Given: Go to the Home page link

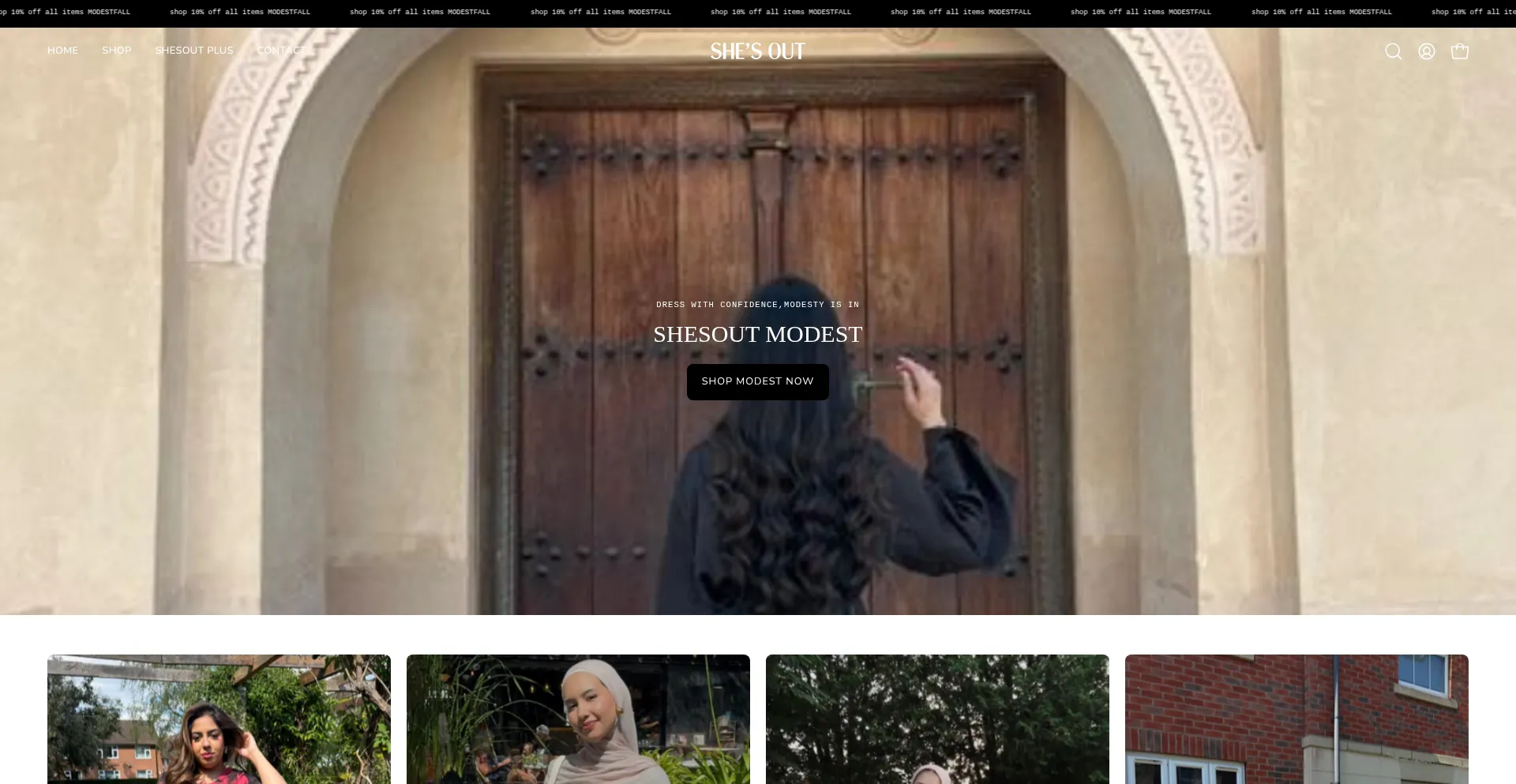Looking at the screenshot, I should pos(62,51).
